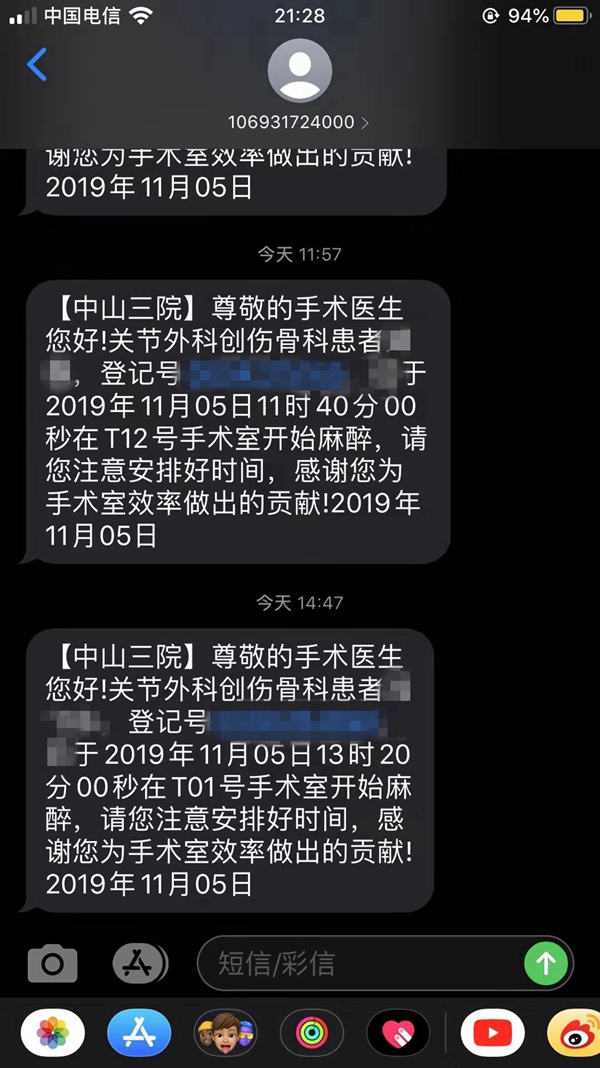The height and width of the screenshot is (1068, 600).
Task: Open the Activity rings app in the strip
Action: [x=311, y=1033]
